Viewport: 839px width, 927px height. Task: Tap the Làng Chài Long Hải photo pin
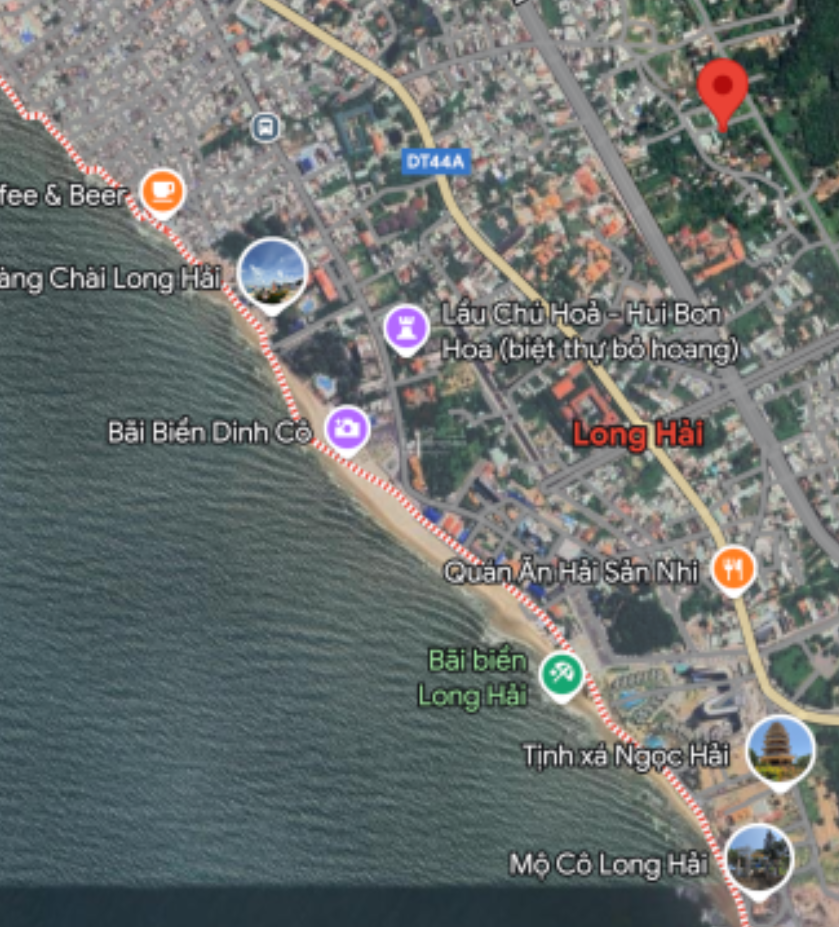tap(272, 273)
